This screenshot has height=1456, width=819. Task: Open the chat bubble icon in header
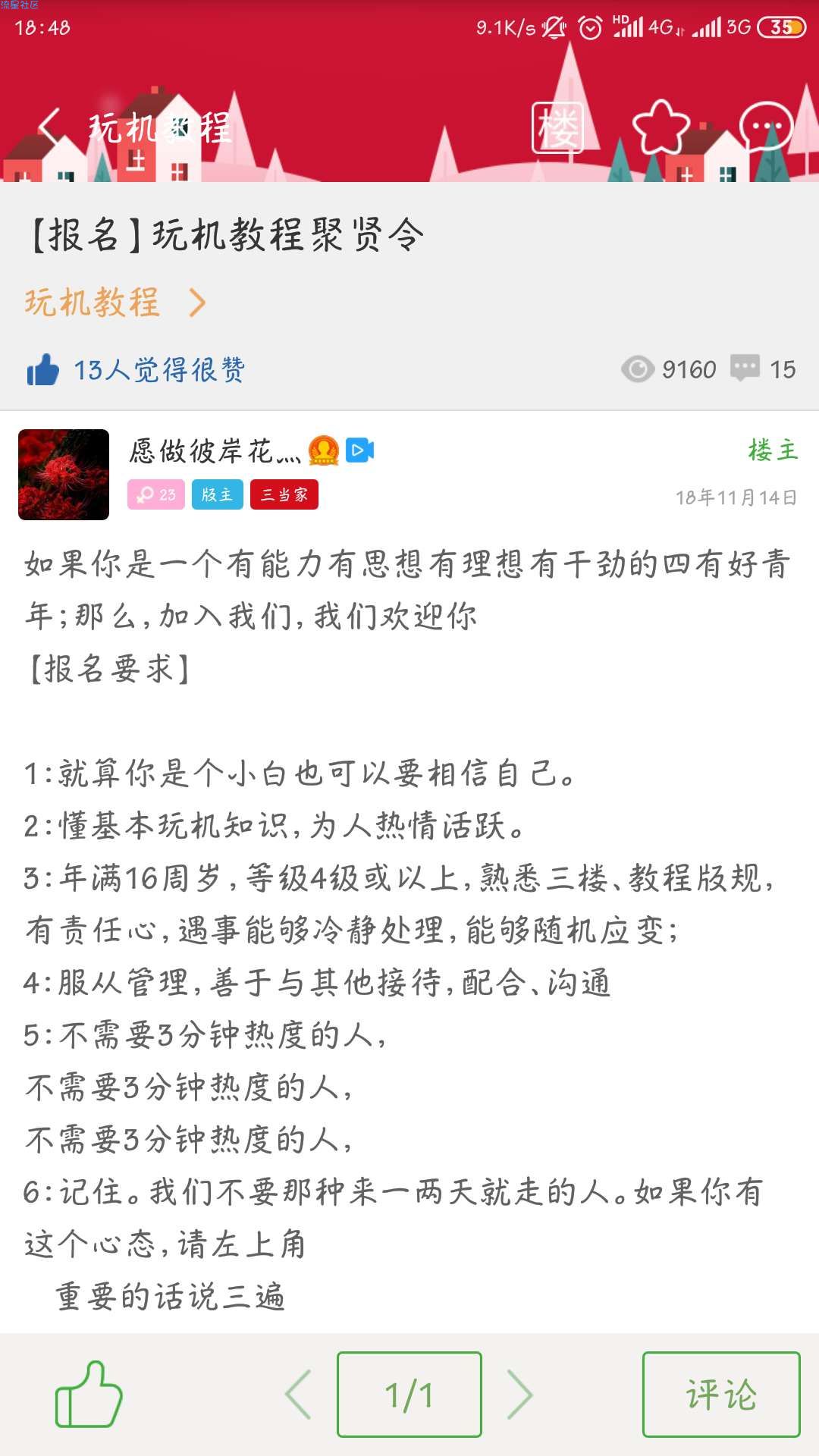pos(766,127)
